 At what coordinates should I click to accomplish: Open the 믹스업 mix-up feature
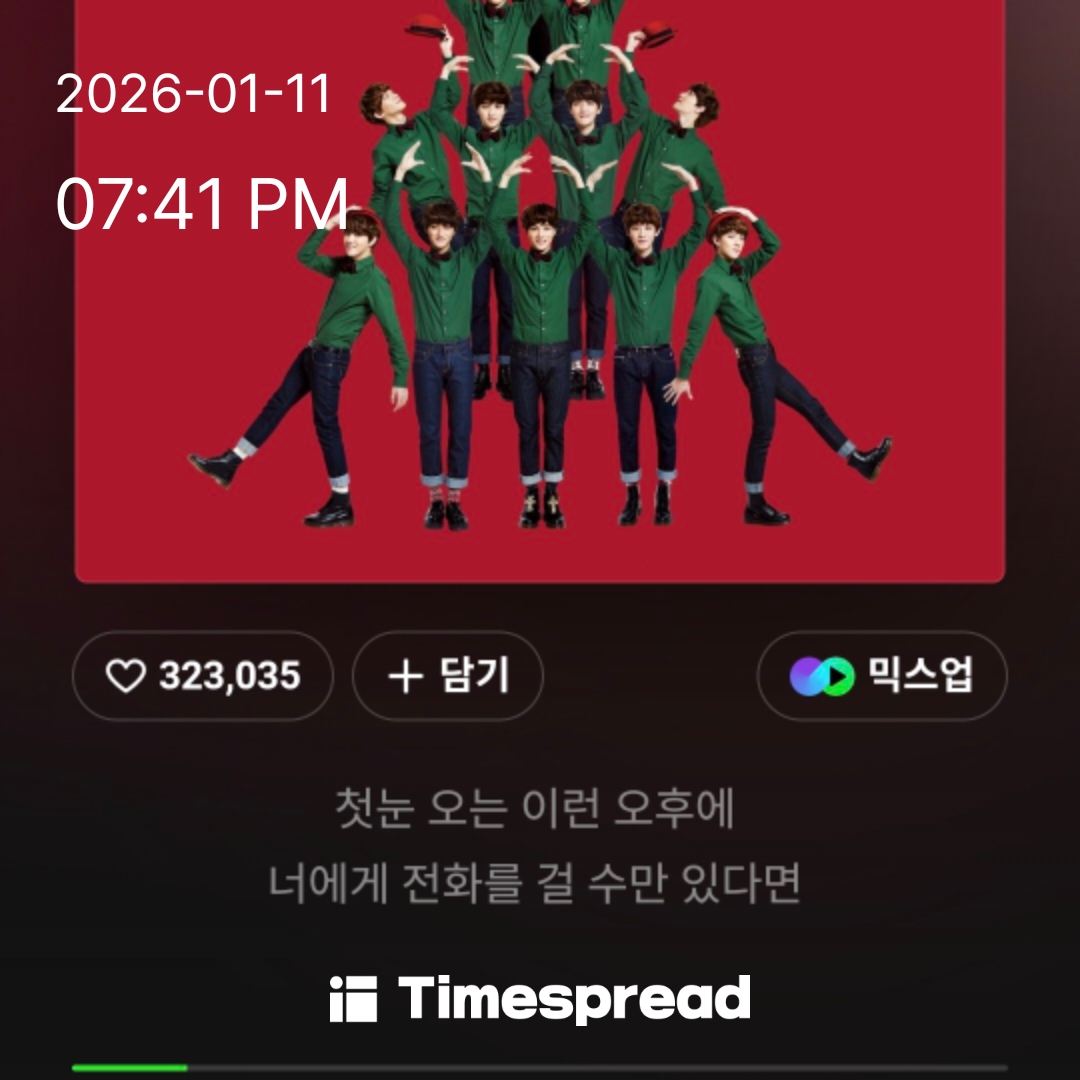pos(881,676)
